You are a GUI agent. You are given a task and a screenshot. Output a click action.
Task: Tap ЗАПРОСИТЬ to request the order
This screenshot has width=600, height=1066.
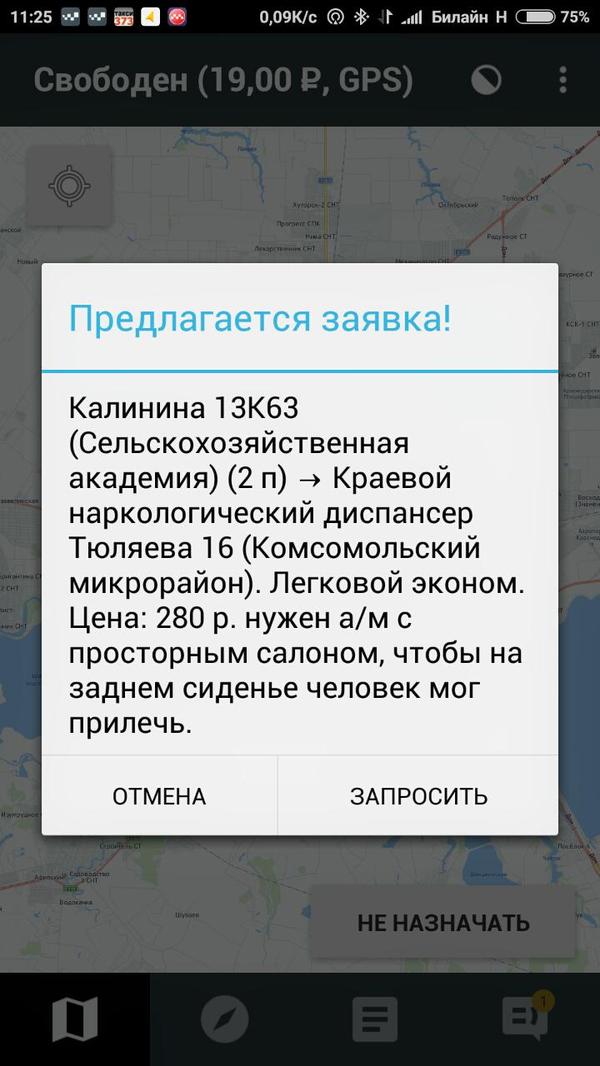pos(418,796)
